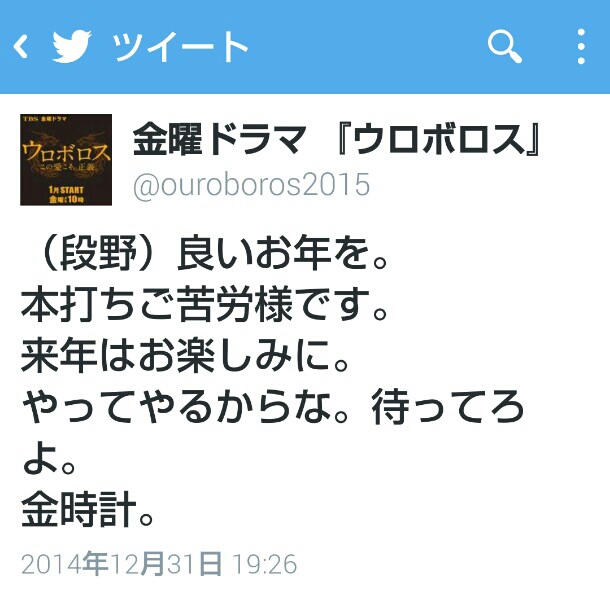Viewport: 610px width, 593px height.
Task: Open the @ouroboros2015 account profile
Action: [251, 186]
